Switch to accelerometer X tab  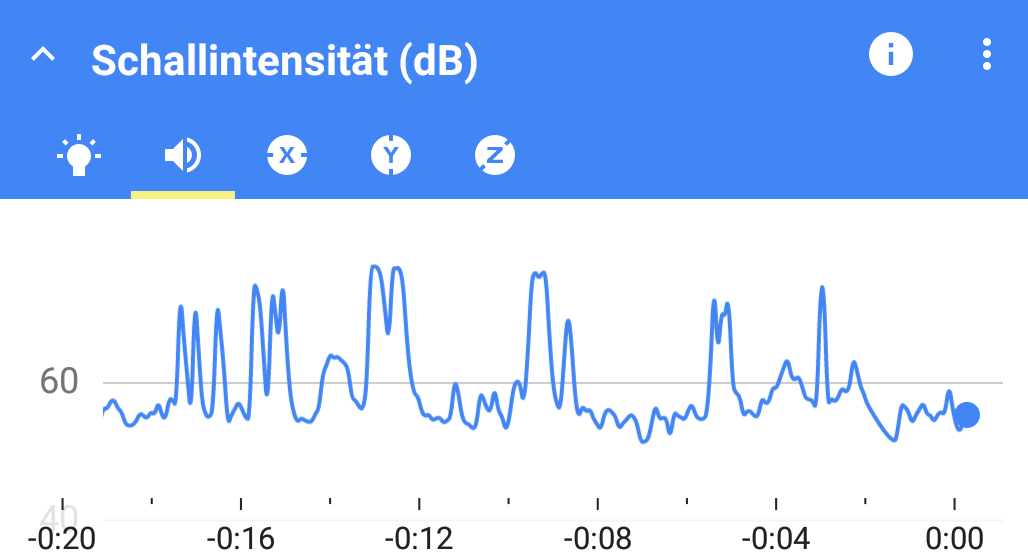[x=287, y=155]
